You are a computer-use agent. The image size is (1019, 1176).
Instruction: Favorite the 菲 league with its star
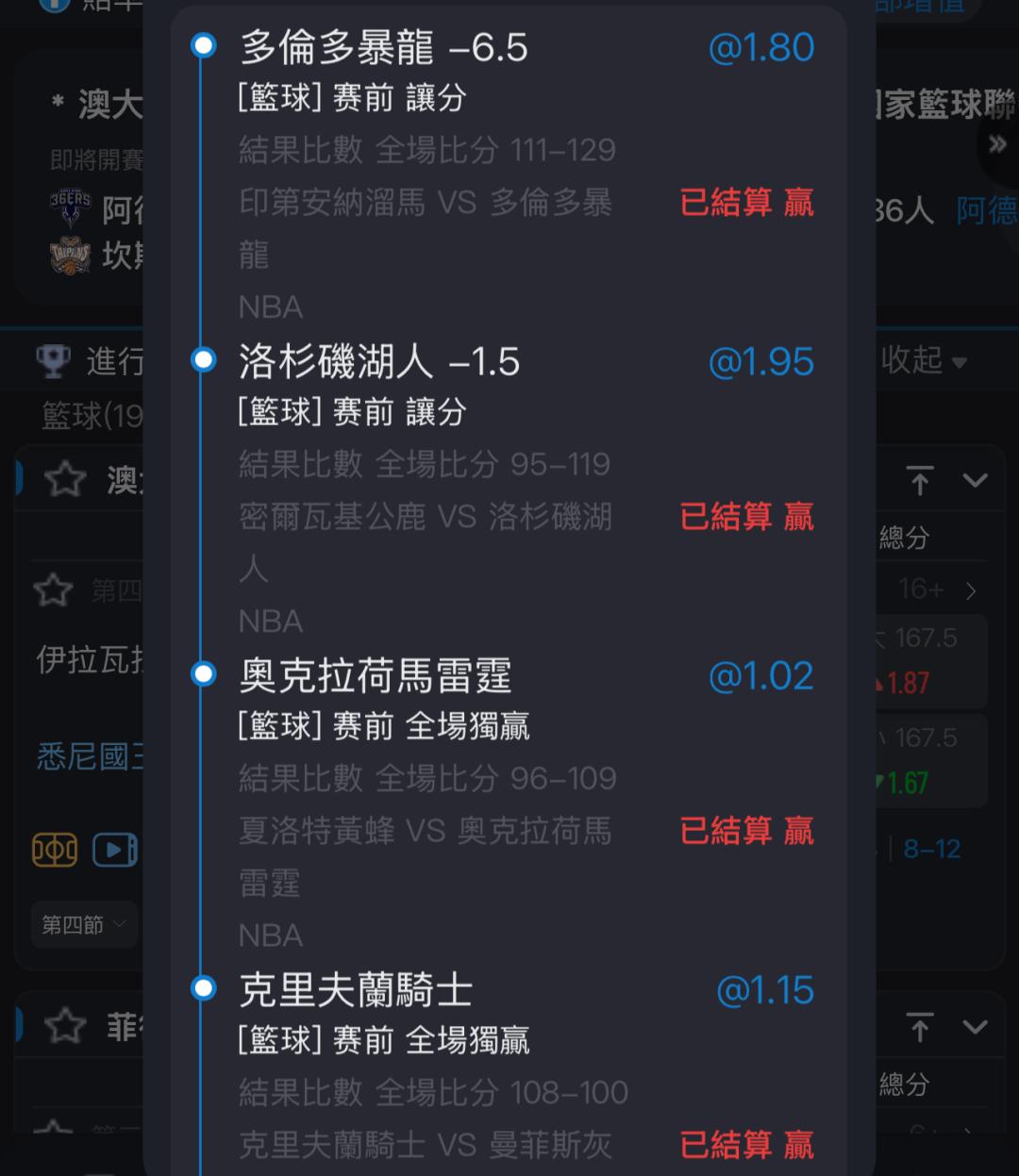coord(65,1026)
